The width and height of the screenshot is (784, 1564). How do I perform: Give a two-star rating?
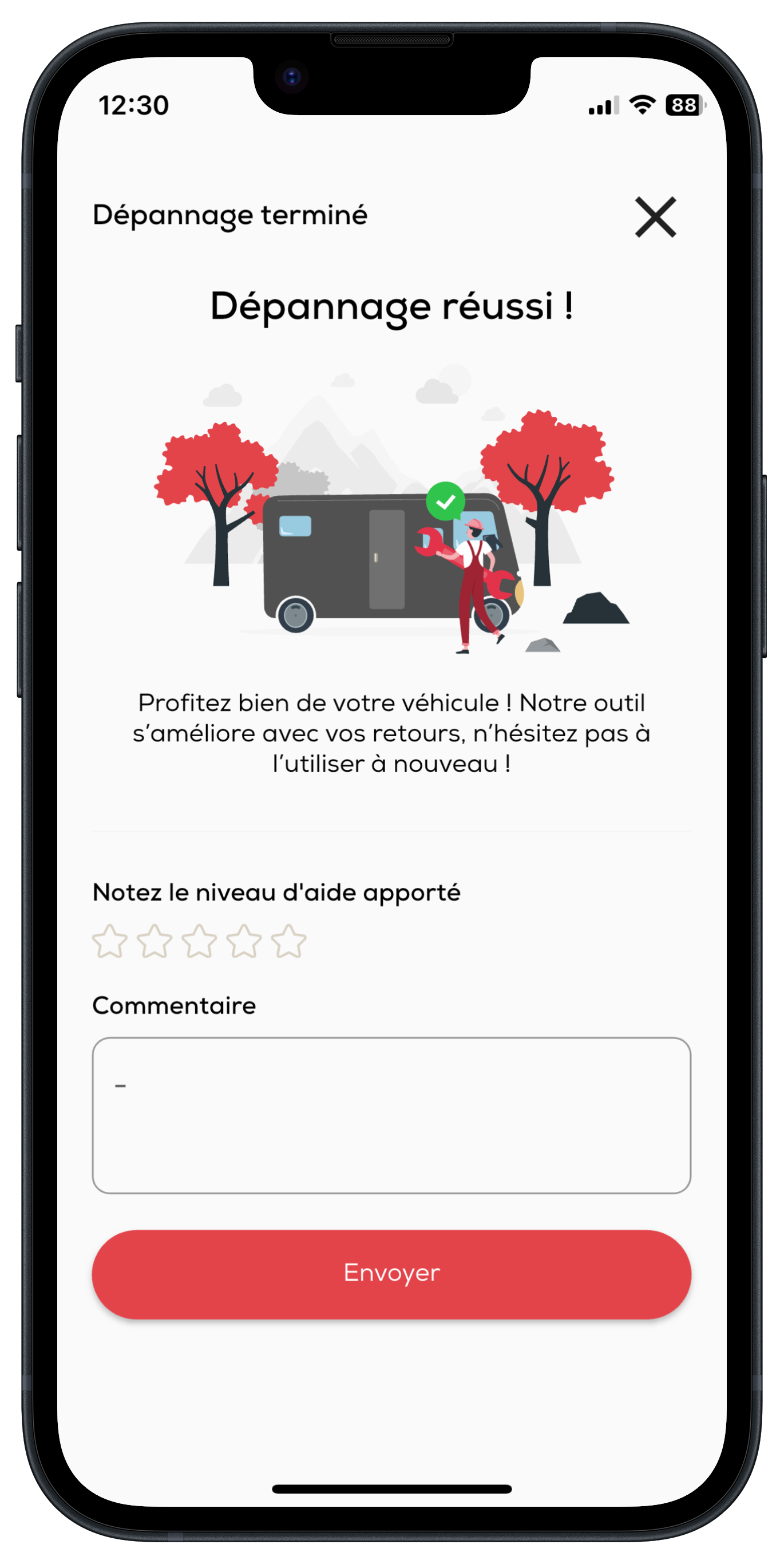pos(155,942)
